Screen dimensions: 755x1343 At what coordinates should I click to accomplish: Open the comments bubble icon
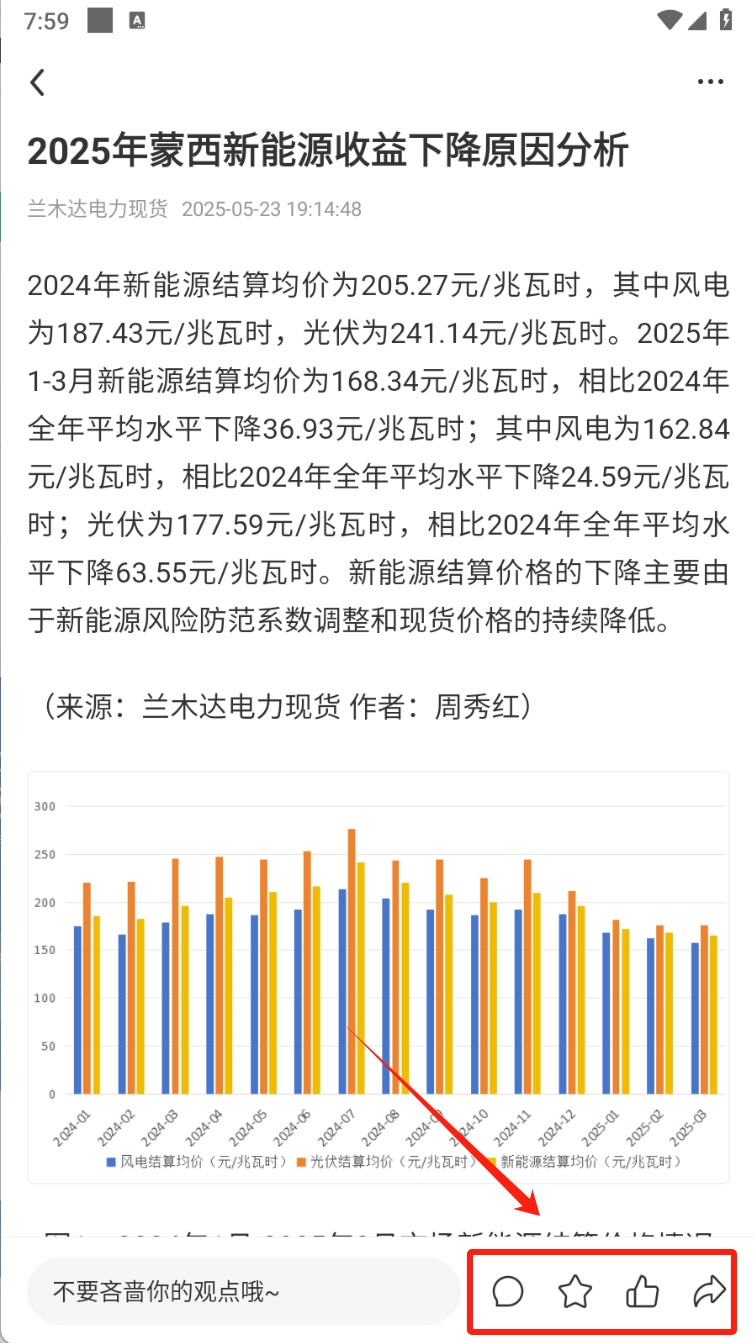pos(508,1292)
